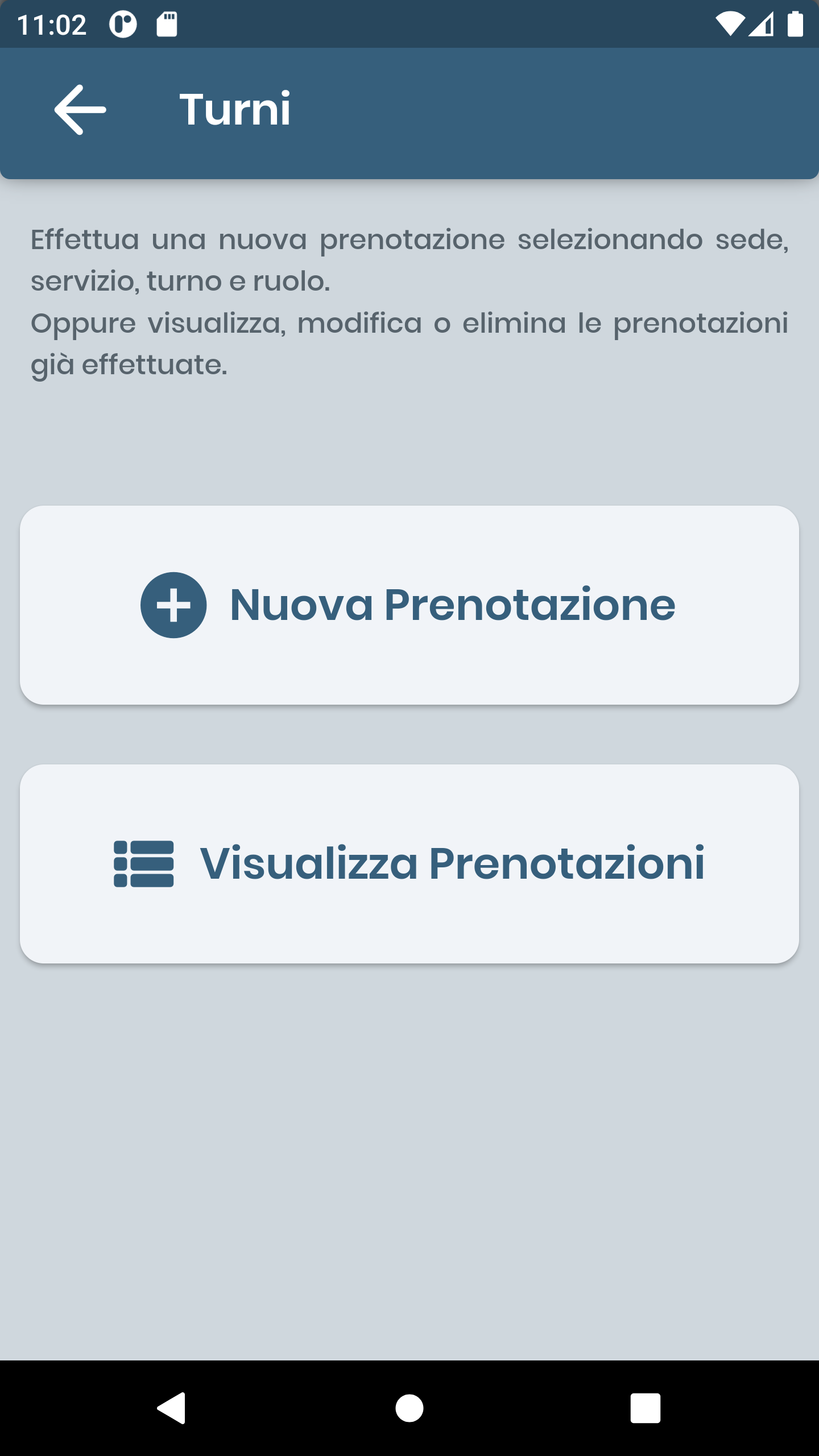Open recent apps with the square button
819x1456 pixels.
click(x=646, y=1408)
